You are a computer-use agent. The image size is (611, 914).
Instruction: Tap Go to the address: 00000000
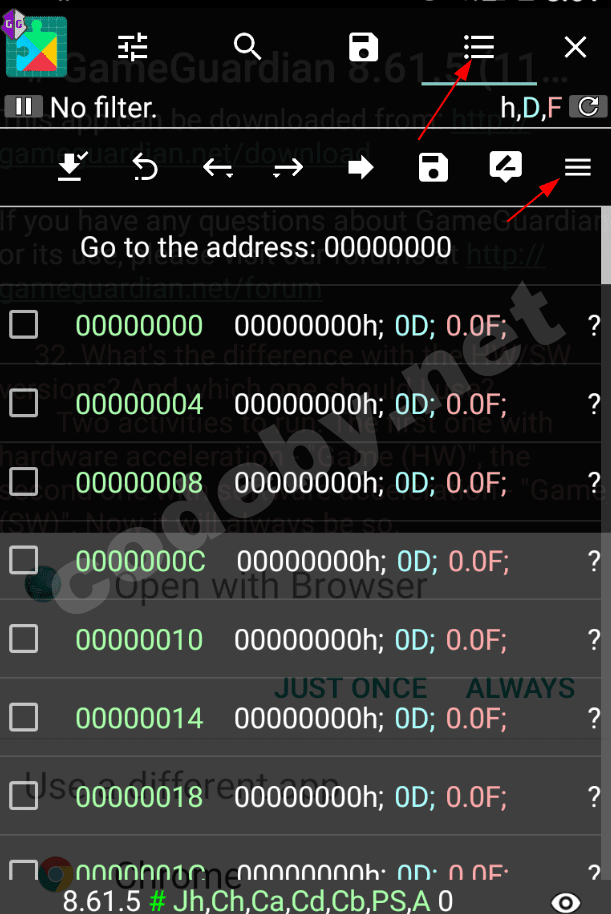coord(265,247)
